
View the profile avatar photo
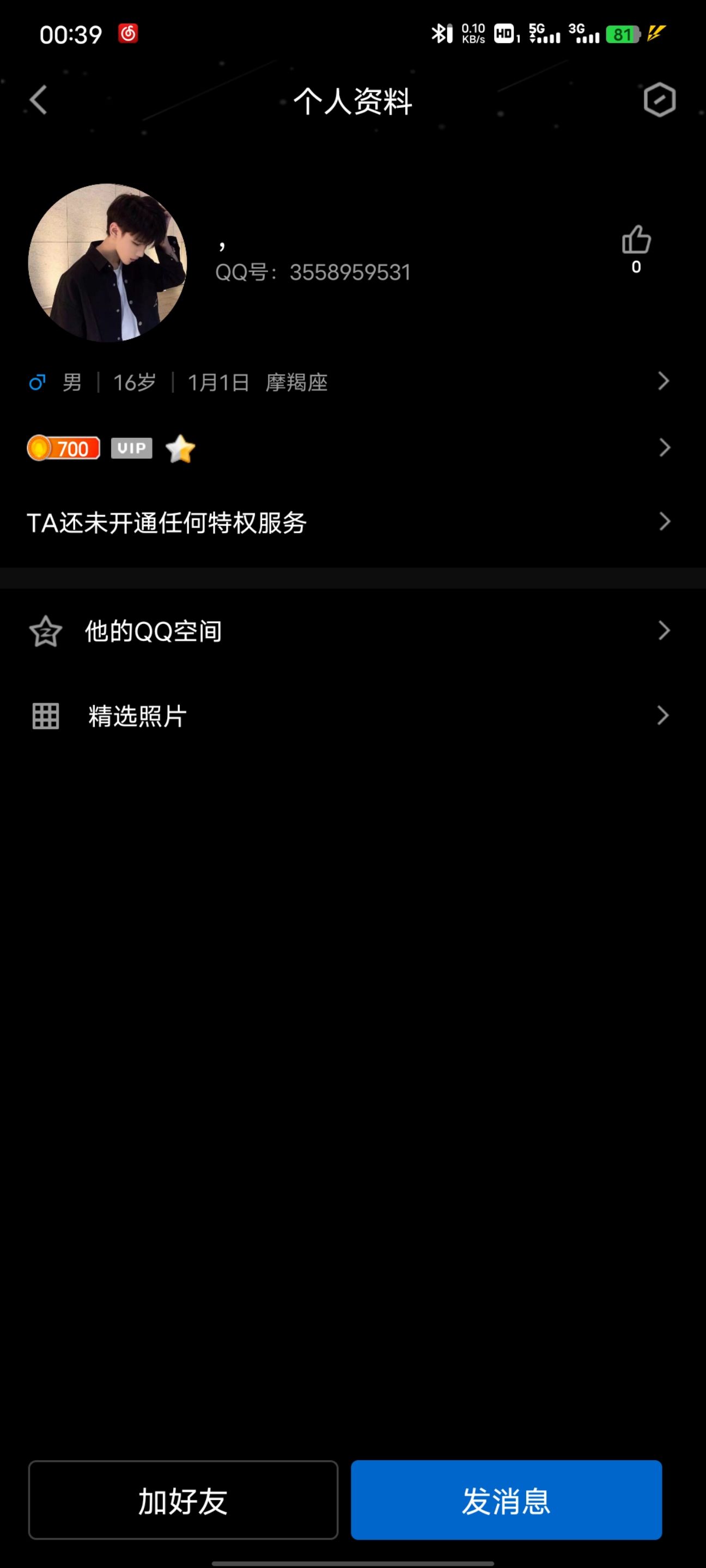click(x=107, y=263)
